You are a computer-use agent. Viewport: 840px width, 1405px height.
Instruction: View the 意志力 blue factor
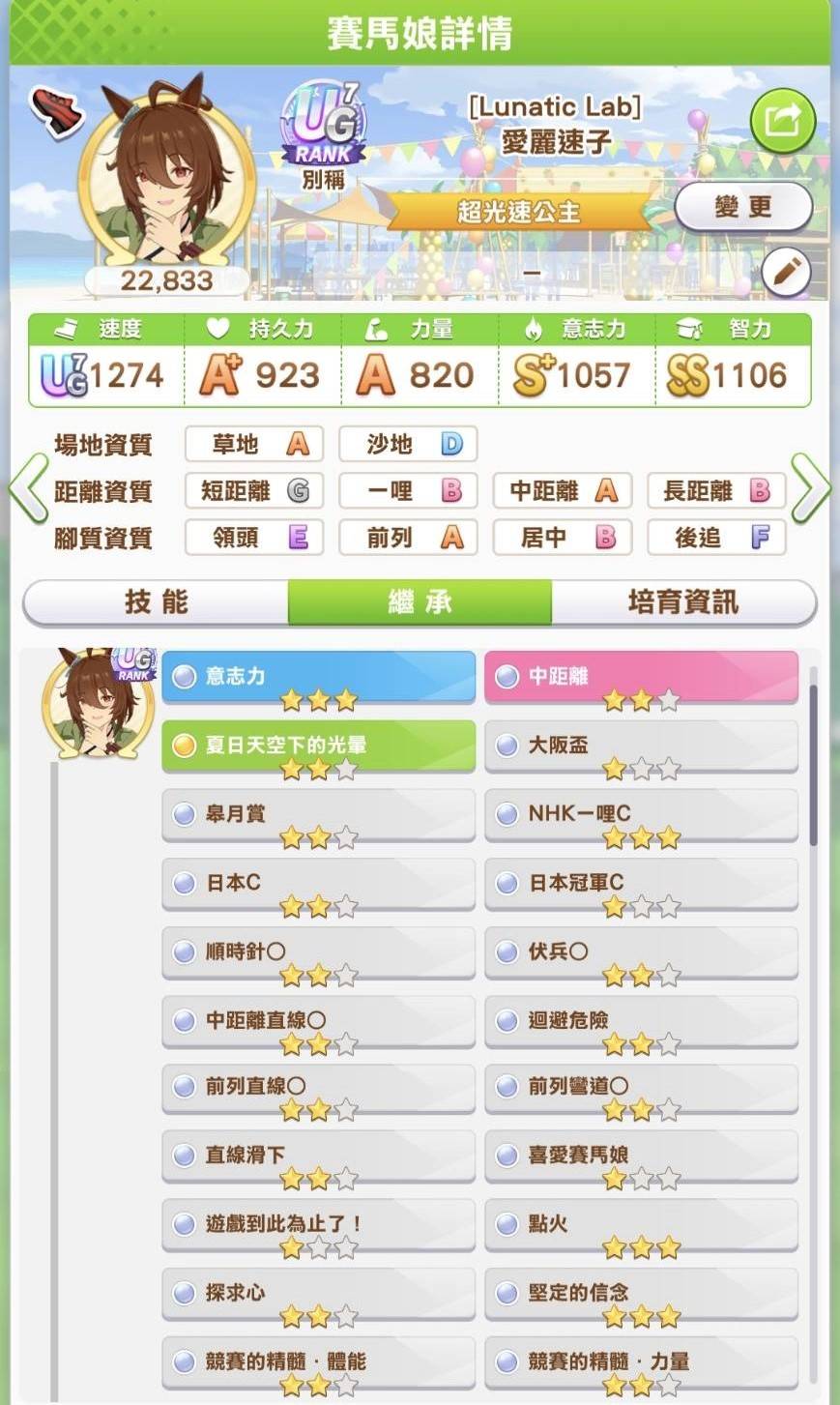click(318, 677)
